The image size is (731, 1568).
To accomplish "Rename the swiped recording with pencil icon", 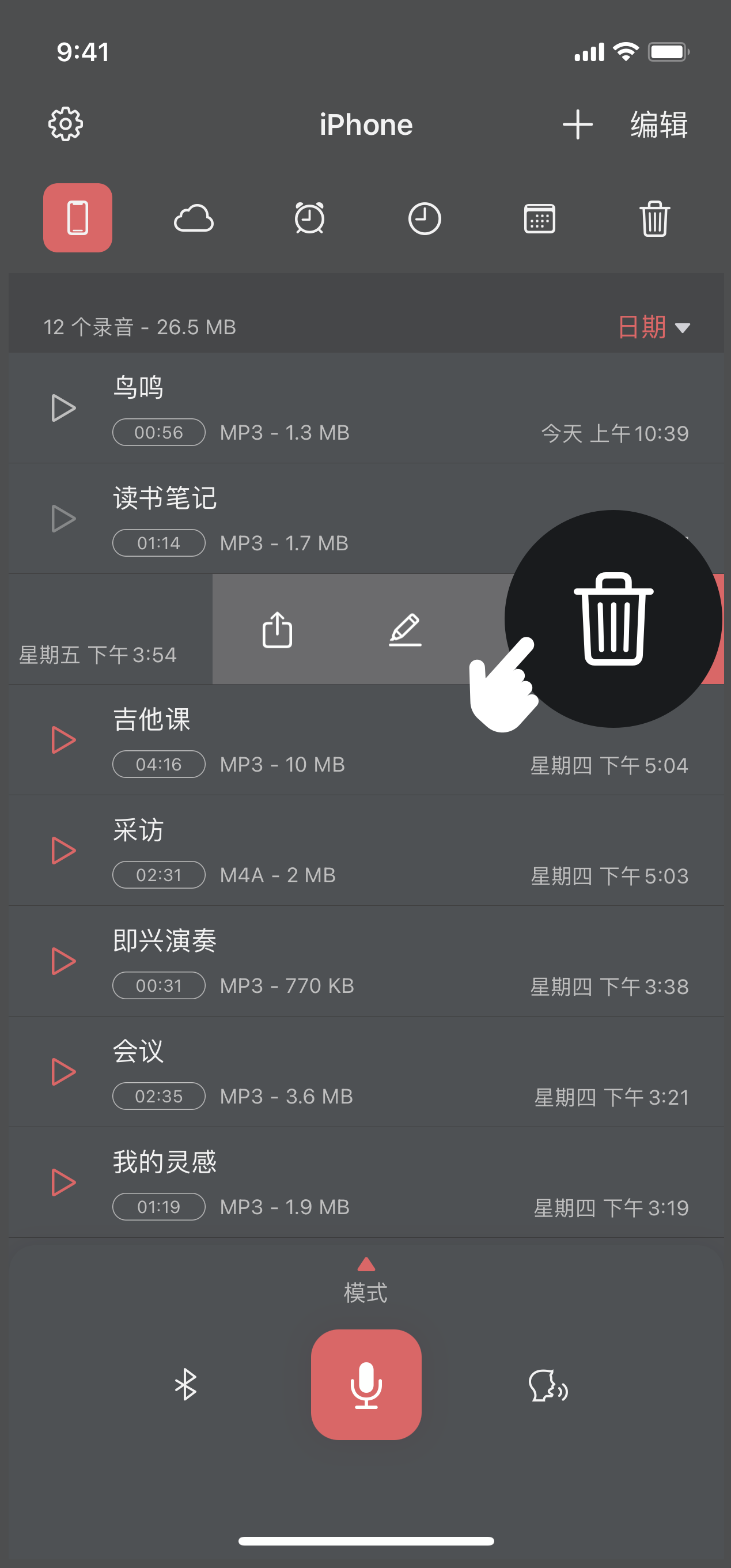I will pyautogui.click(x=405, y=629).
